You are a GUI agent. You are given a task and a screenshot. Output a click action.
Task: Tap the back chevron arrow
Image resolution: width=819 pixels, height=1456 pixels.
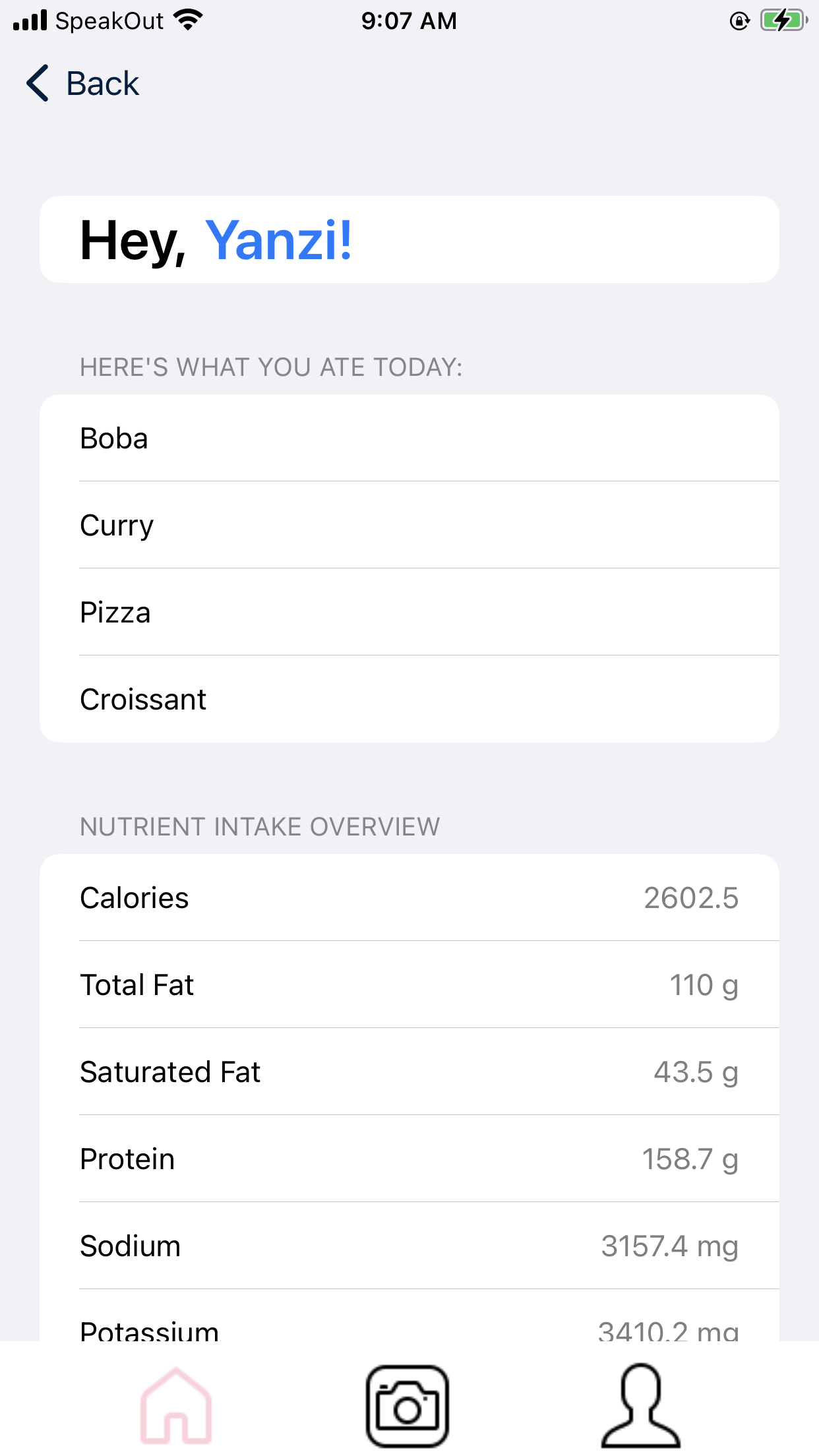38,83
